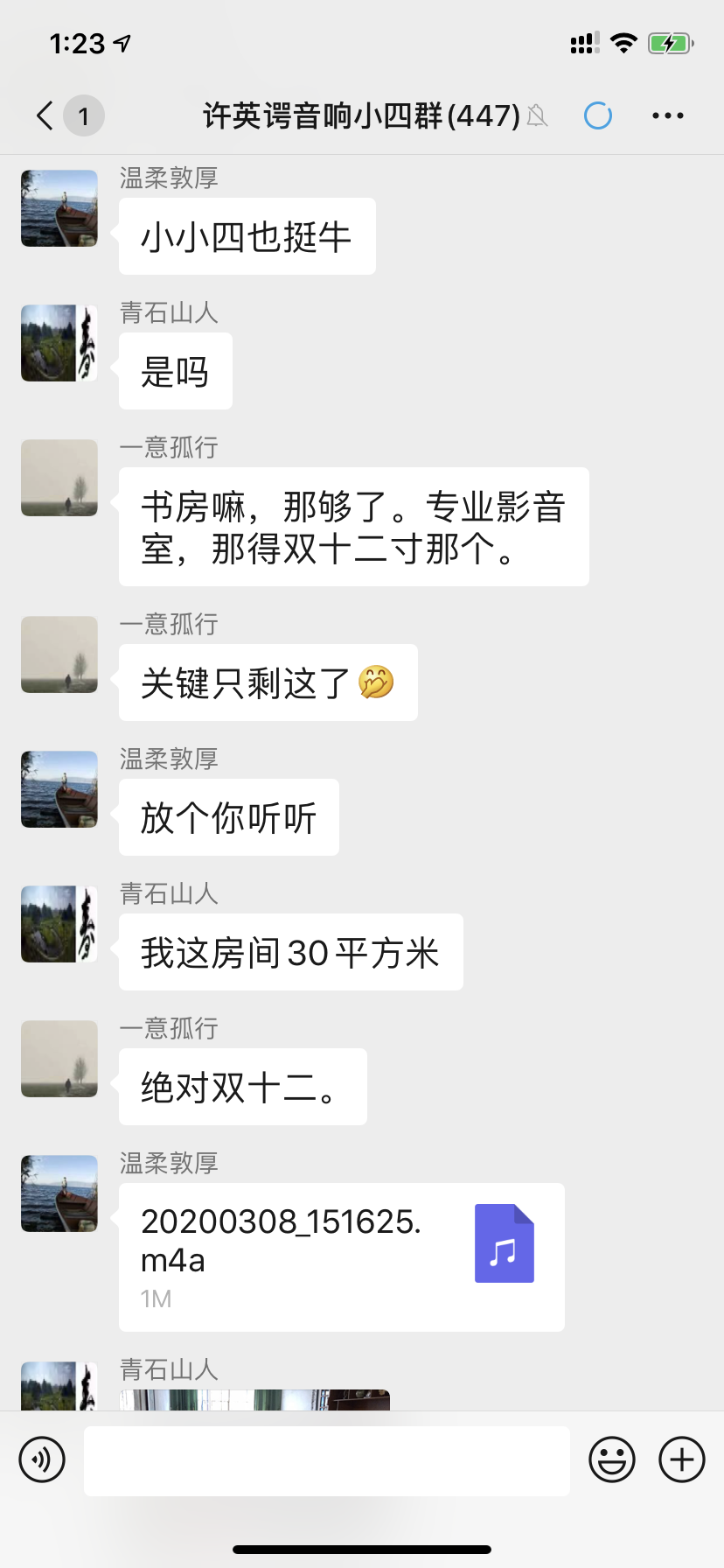This screenshot has height=1568, width=724.
Task: Open the 20200308_151625.m4a audio file
Action: [x=341, y=1256]
